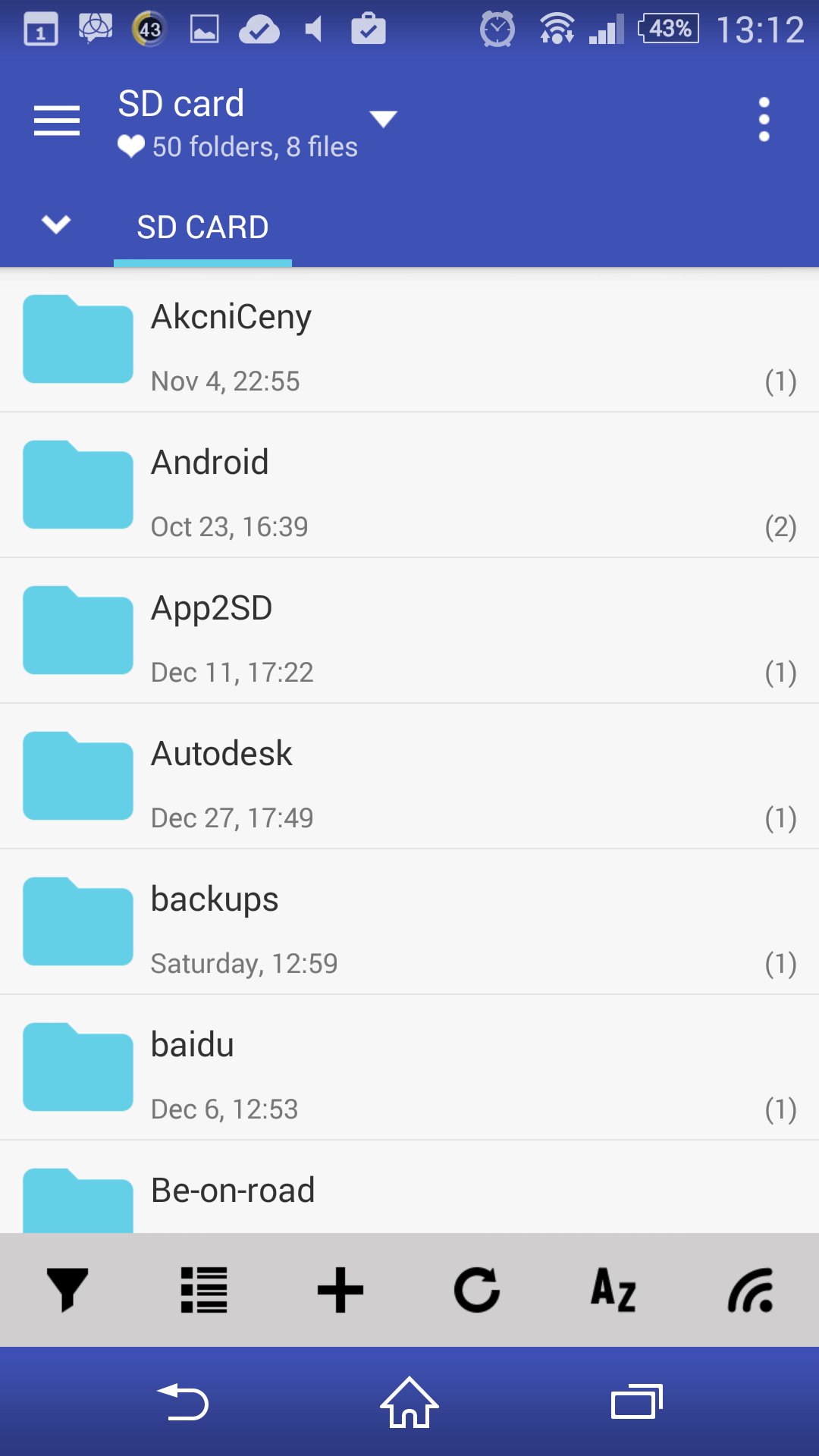This screenshot has height=1456, width=819.
Task: Select the SD CARD tab
Action: [x=202, y=227]
